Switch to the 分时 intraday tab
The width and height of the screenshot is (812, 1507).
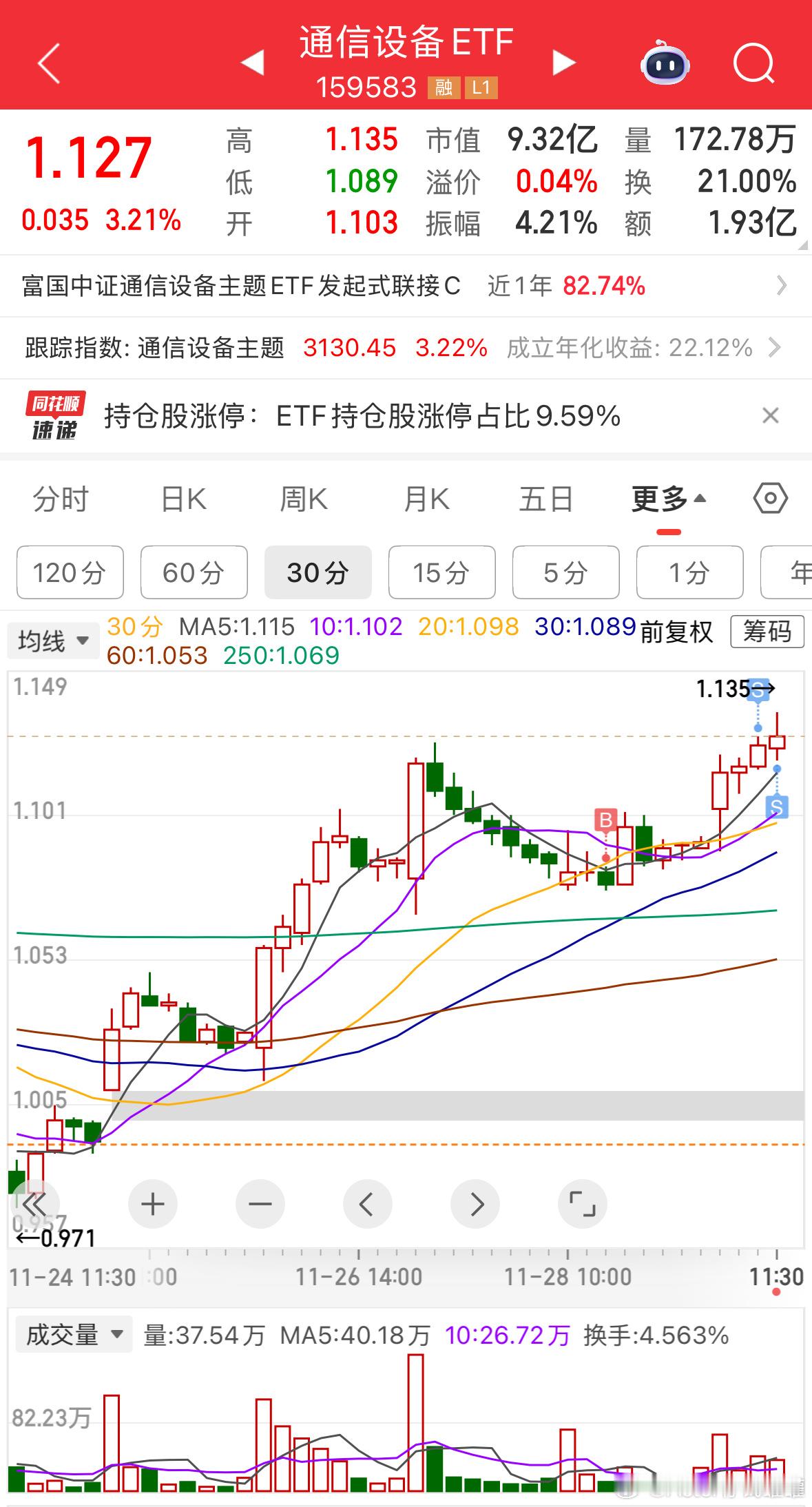(59, 498)
